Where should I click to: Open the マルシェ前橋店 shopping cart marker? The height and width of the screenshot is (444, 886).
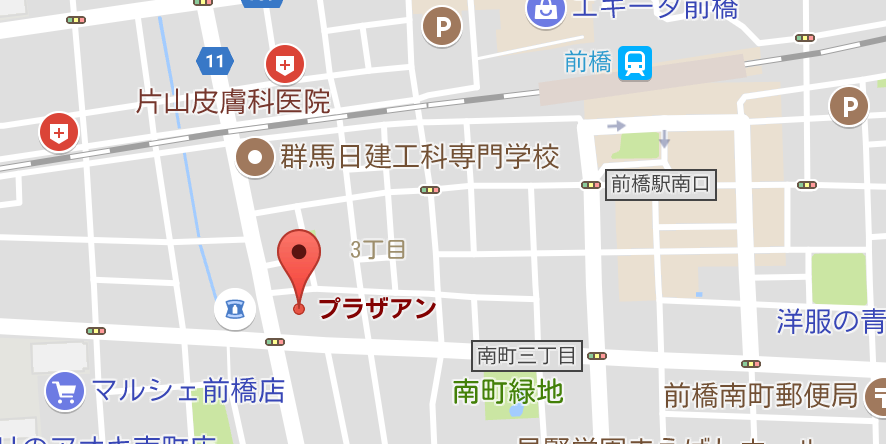[x=65, y=389]
